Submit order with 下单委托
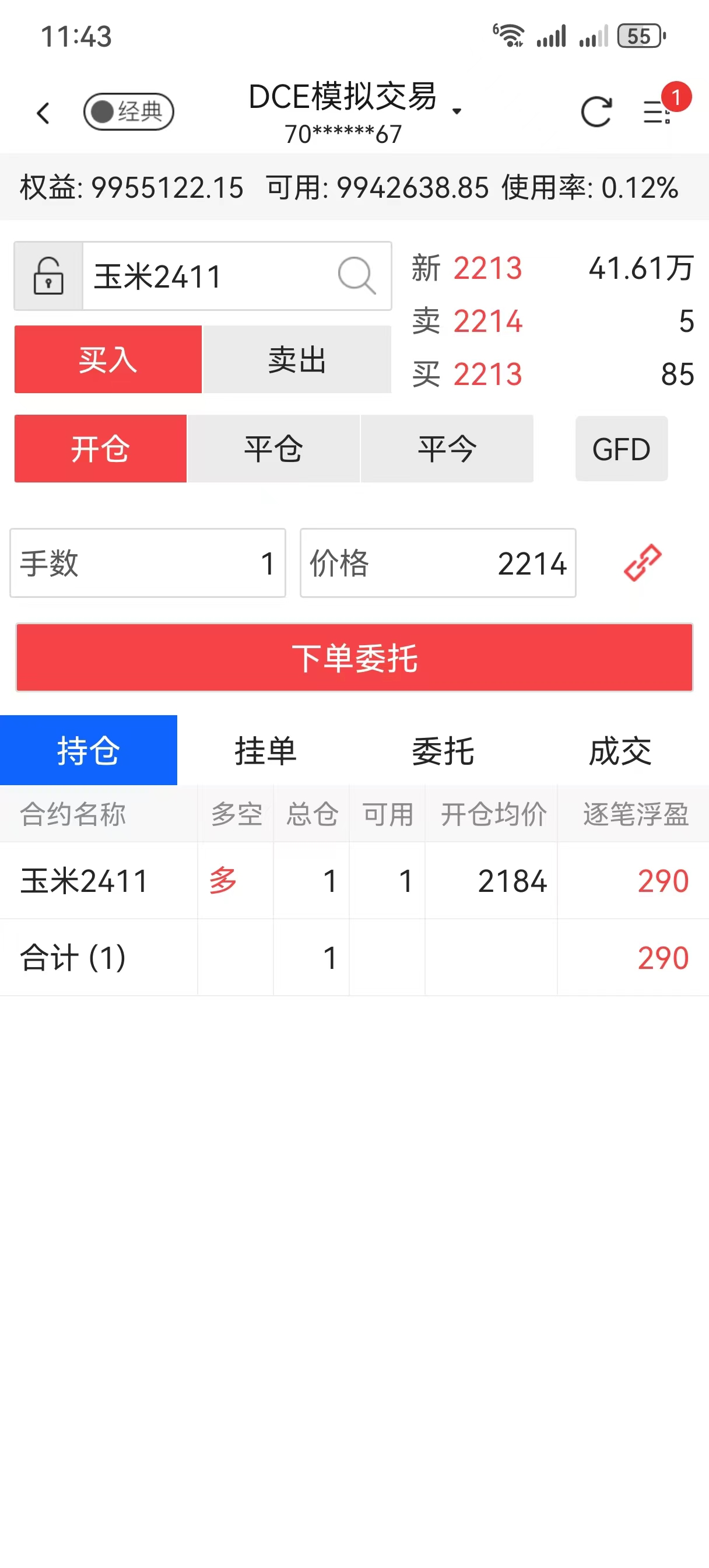 point(354,657)
